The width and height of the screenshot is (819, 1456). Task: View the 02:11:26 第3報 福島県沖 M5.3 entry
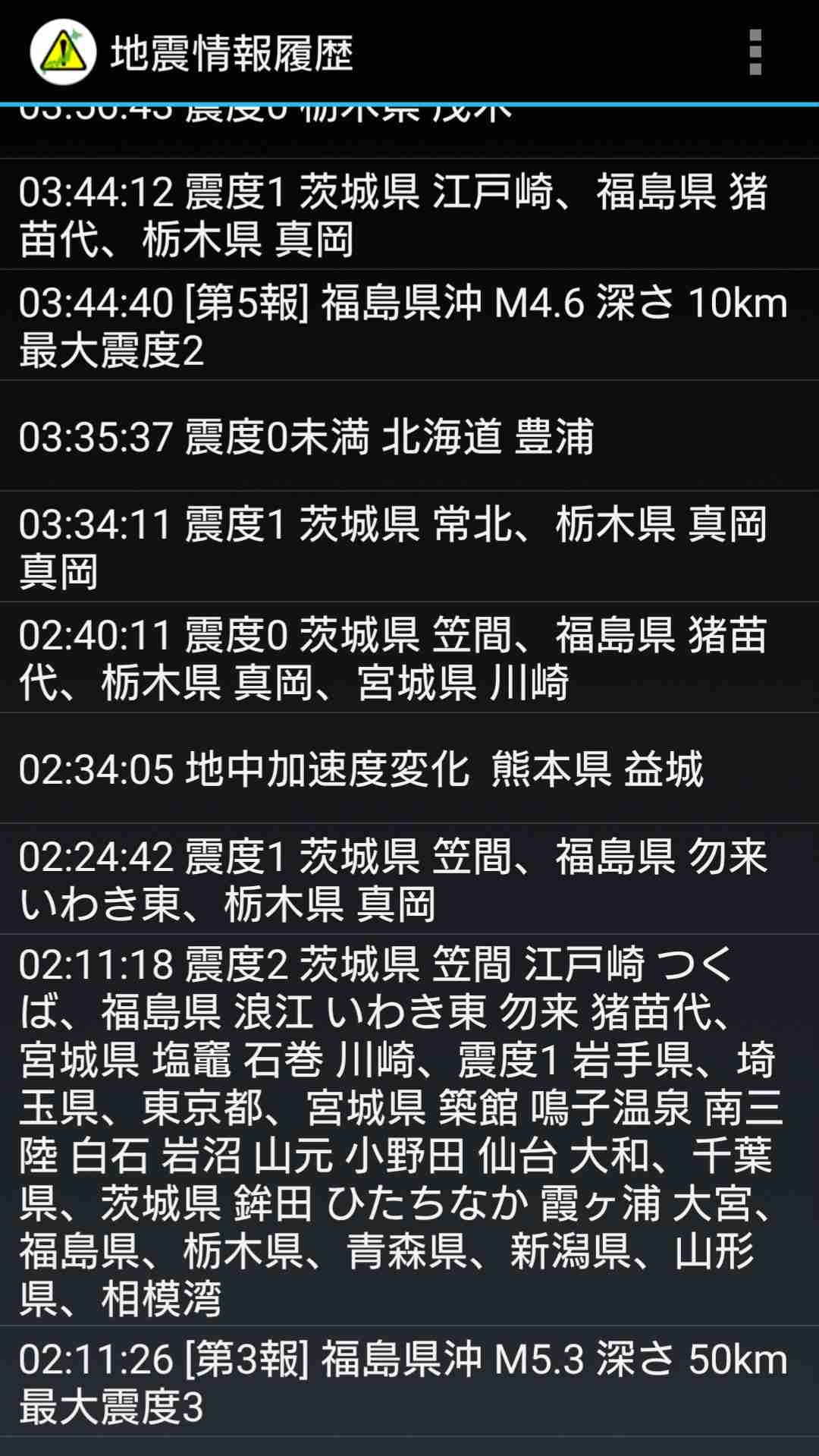(x=409, y=1381)
